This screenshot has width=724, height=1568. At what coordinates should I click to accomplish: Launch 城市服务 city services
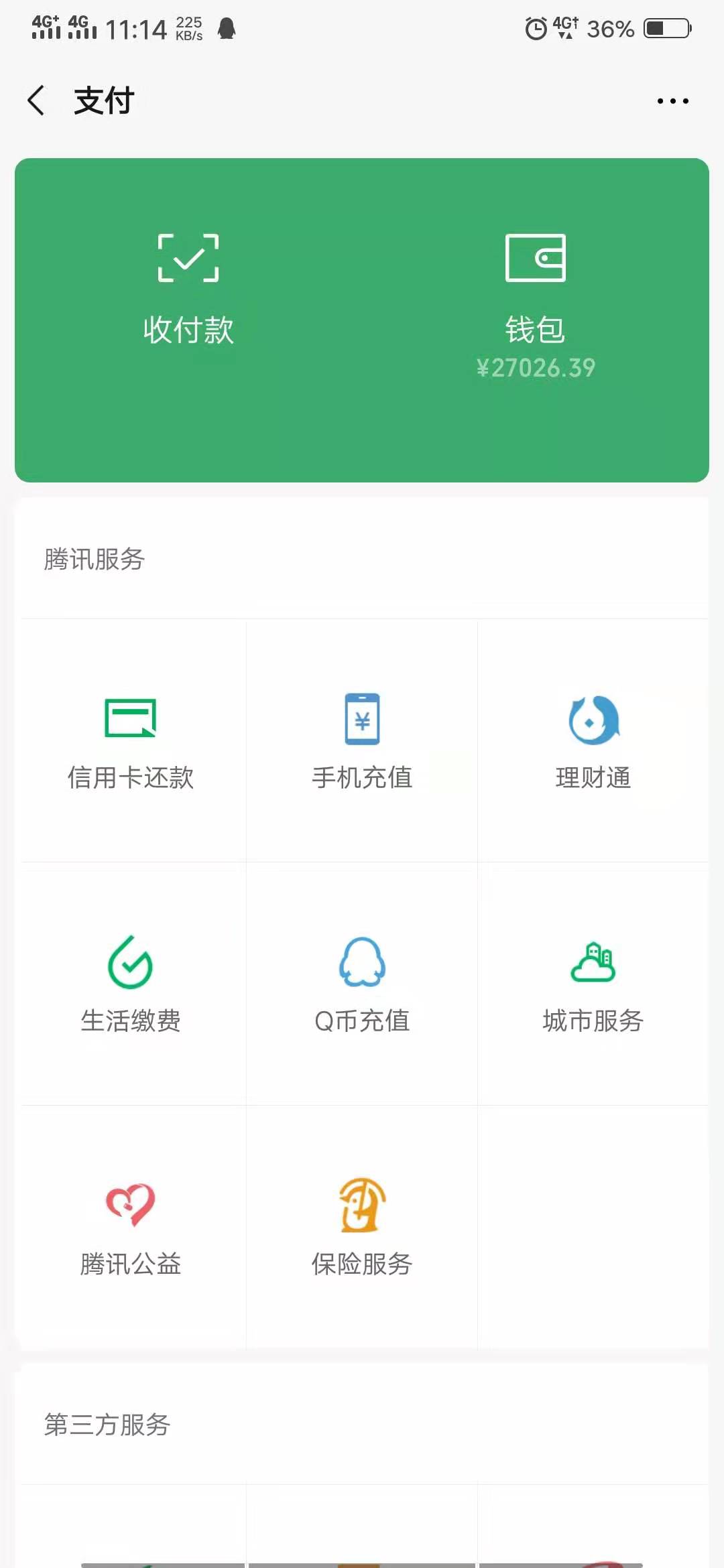click(593, 984)
